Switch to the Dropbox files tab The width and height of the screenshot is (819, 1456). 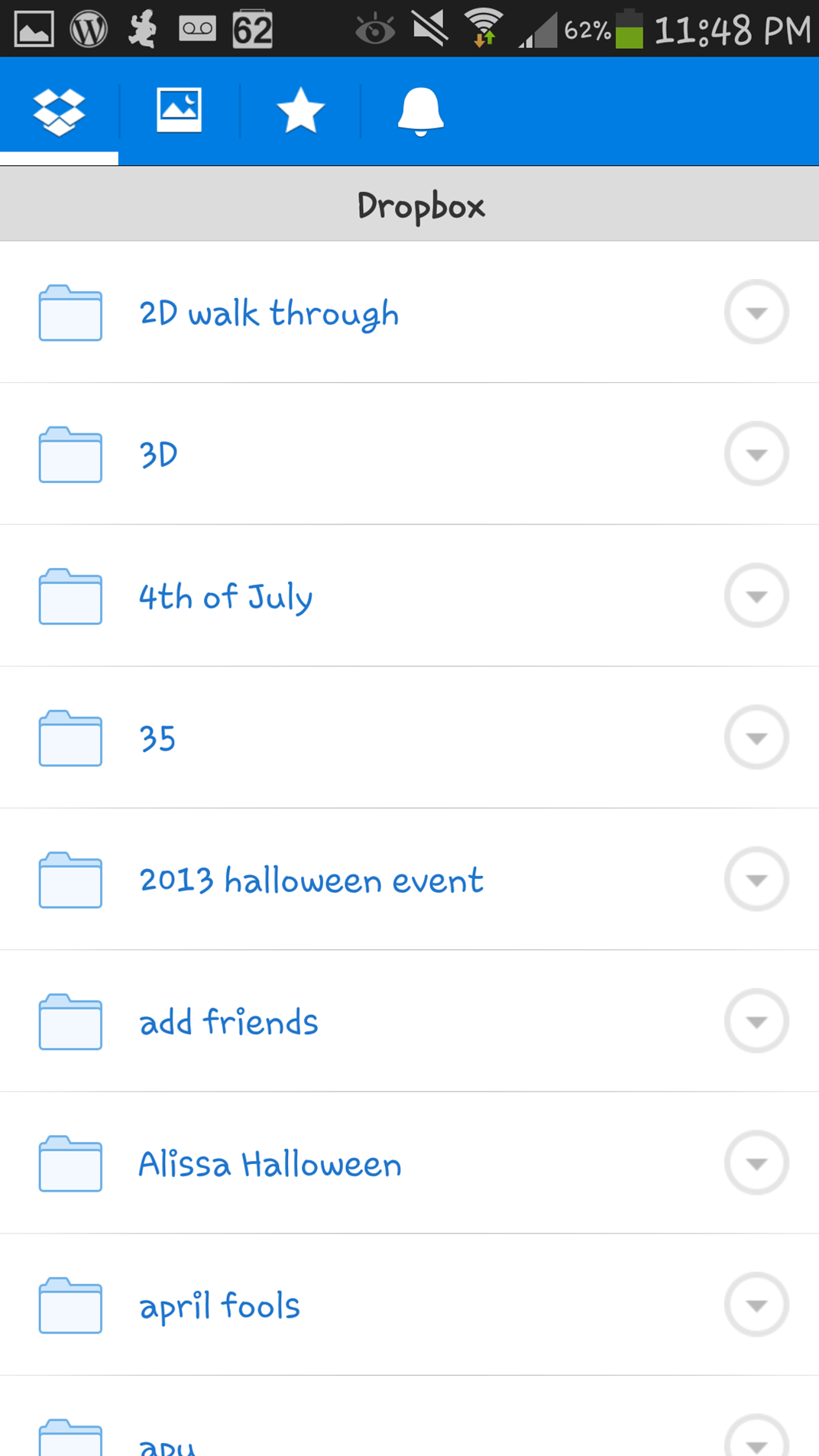click(59, 112)
